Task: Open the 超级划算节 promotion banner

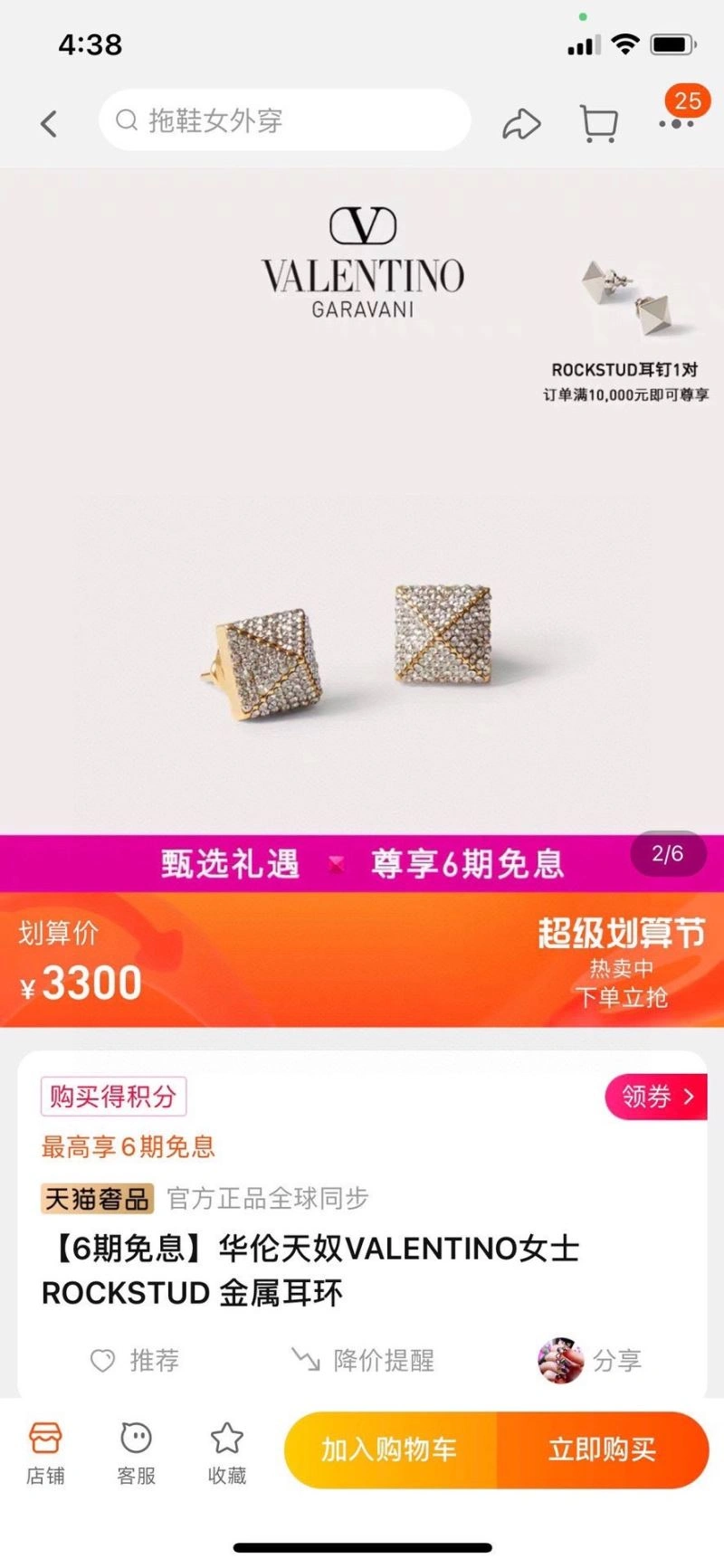Action: click(621, 961)
